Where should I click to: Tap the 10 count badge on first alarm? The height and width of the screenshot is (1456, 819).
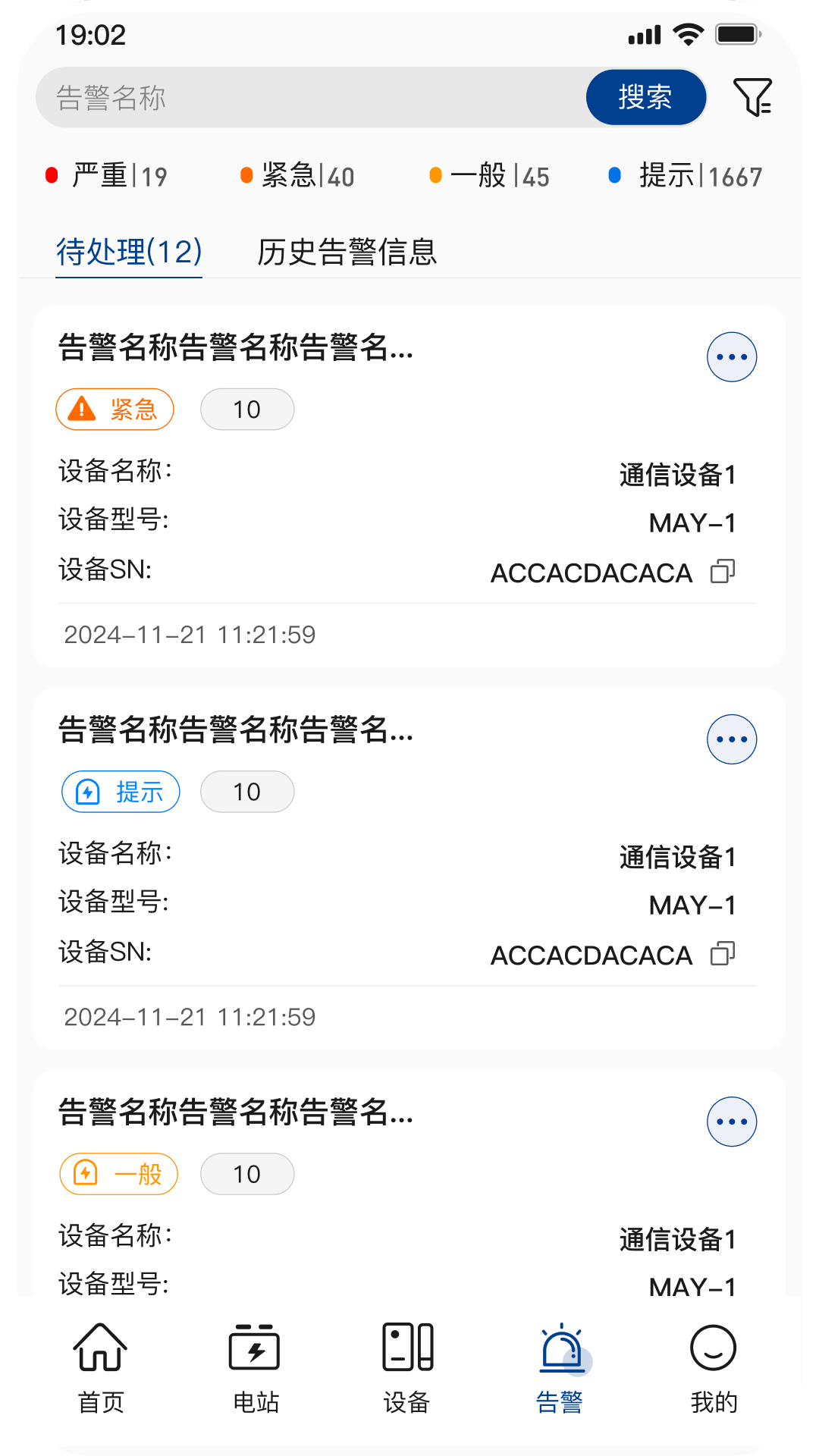[x=247, y=409]
